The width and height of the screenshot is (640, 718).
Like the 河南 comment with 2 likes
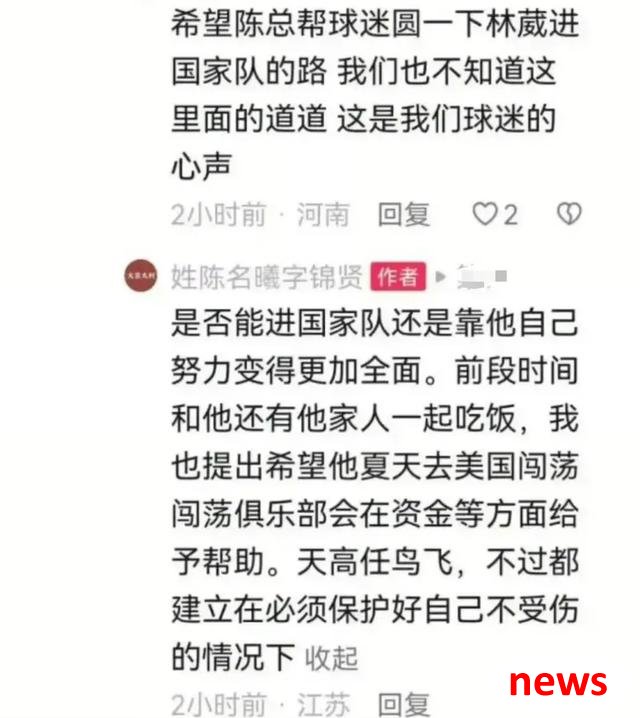pos(486,214)
